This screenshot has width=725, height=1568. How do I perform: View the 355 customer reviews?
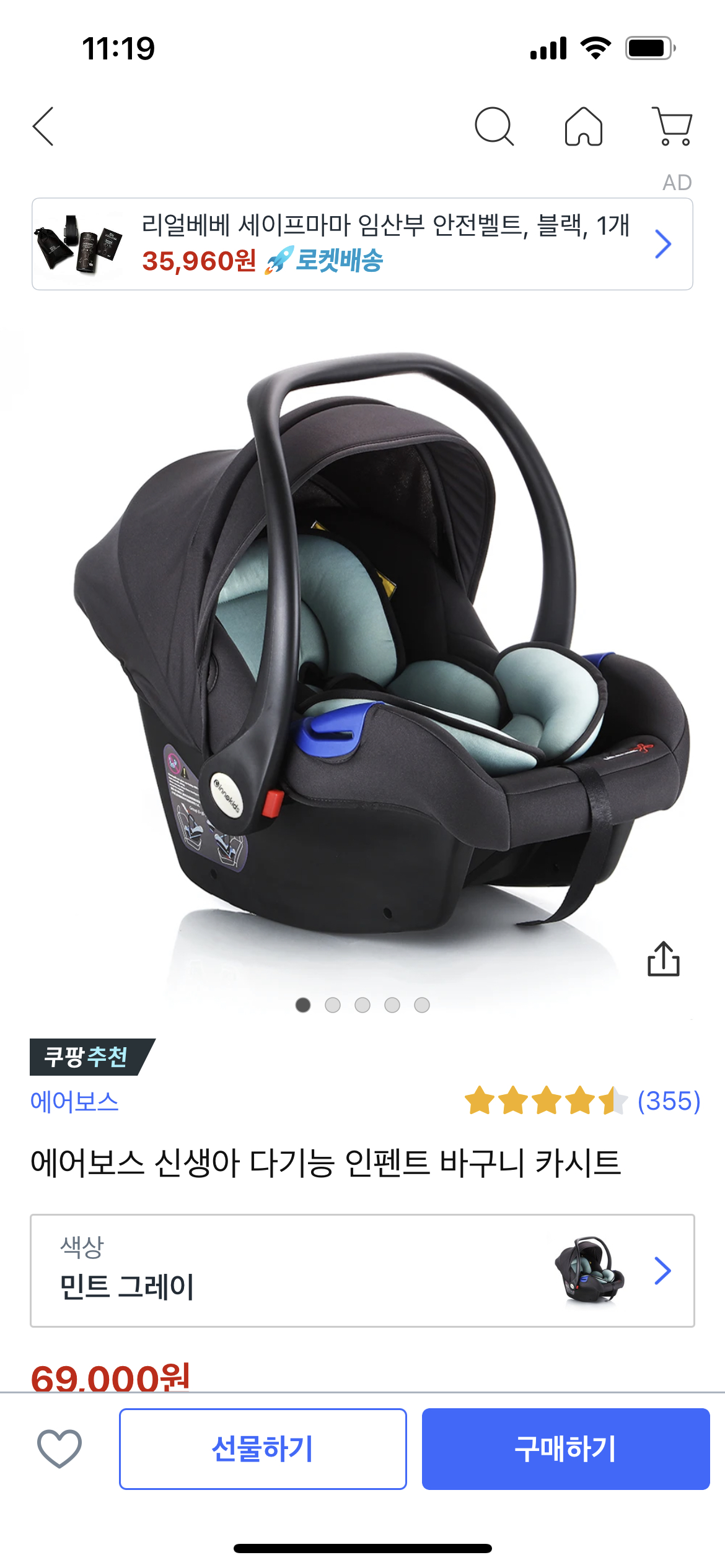pyautogui.click(x=669, y=1101)
